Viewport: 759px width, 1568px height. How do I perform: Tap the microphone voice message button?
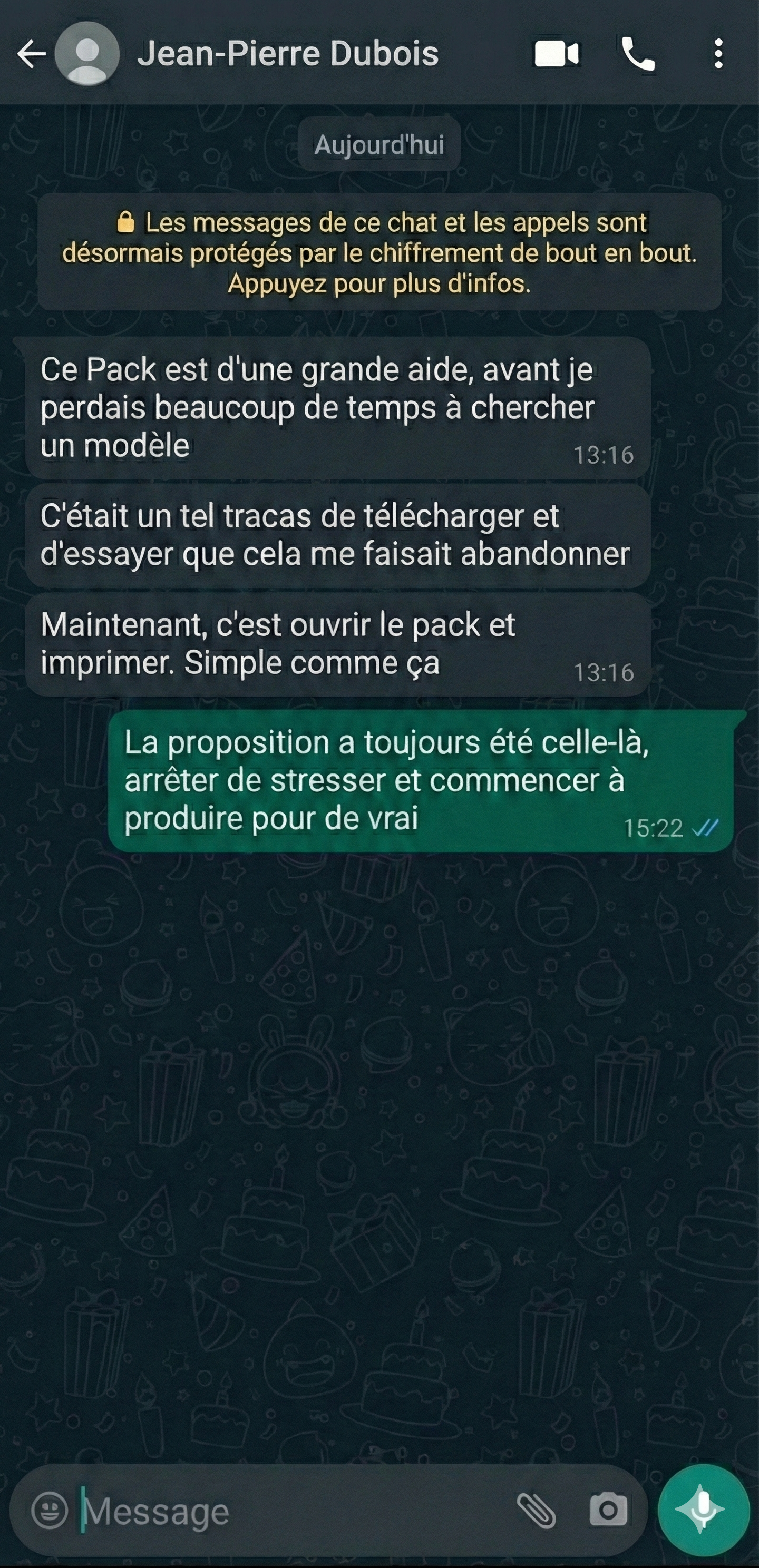tap(703, 1510)
